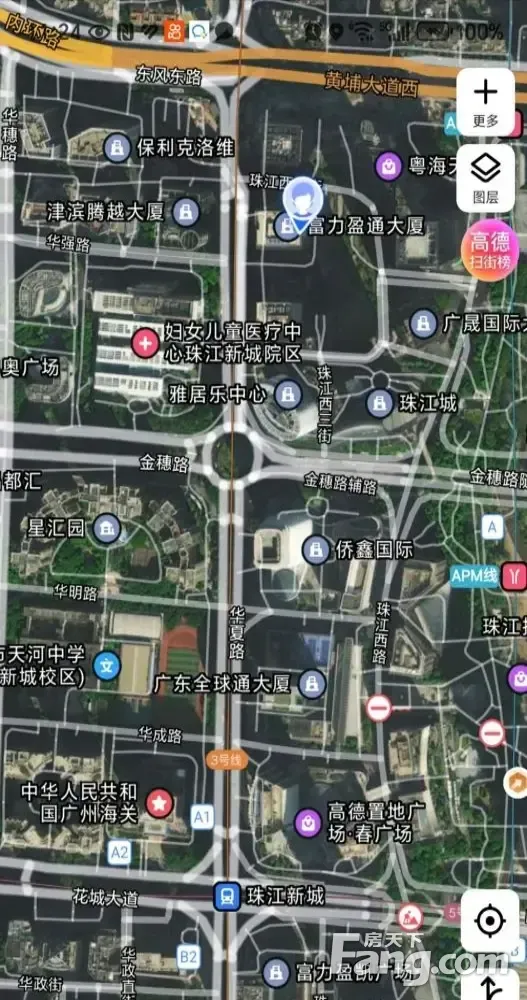The image size is (527, 1000).
Task: Select the 保利克洛维 map marker
Action: click(117, 148)
